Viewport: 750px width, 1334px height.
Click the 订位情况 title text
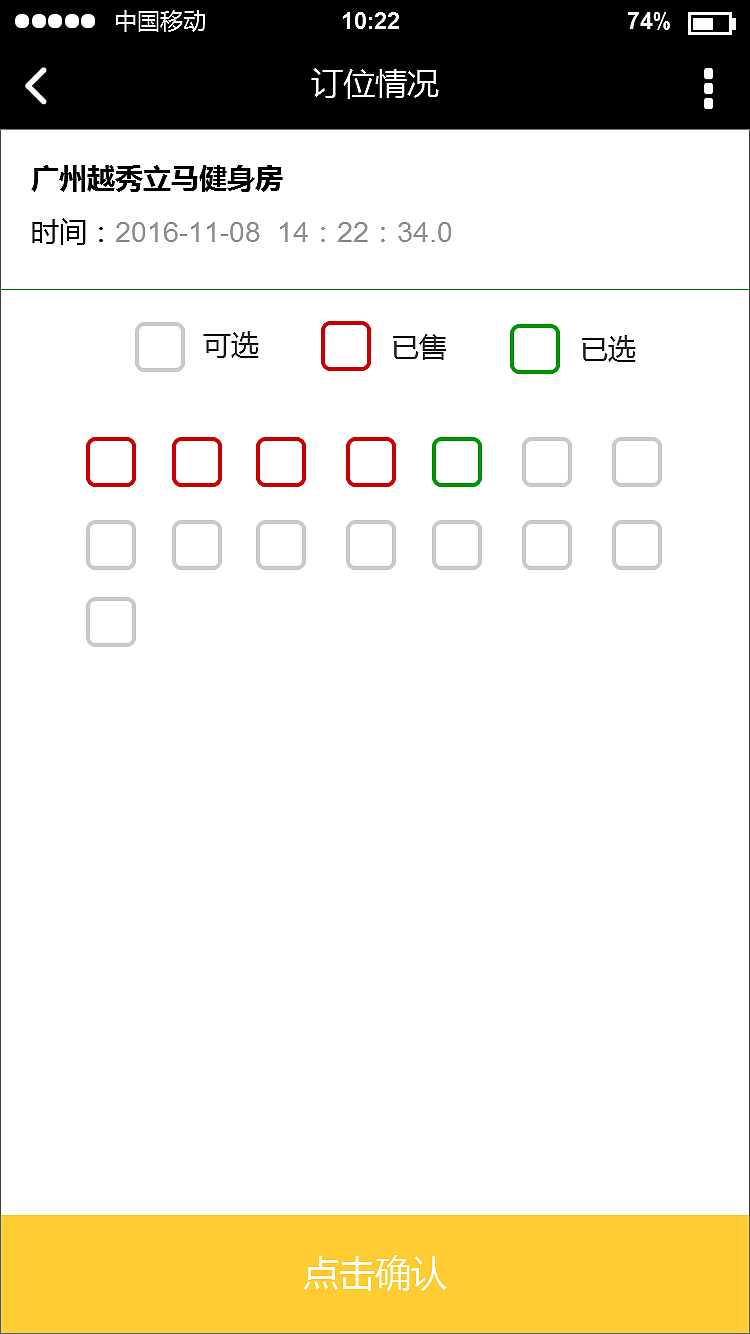(x=375, y=86)
